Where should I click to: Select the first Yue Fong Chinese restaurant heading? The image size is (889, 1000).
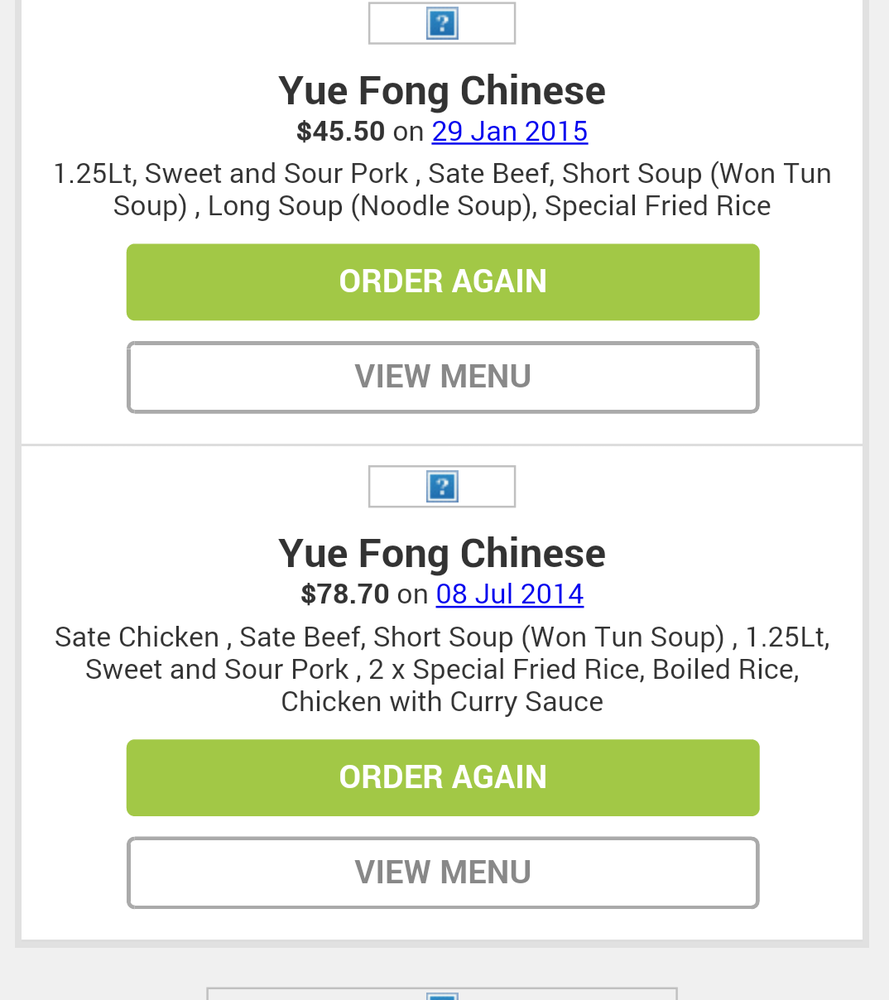coord(441,90)
